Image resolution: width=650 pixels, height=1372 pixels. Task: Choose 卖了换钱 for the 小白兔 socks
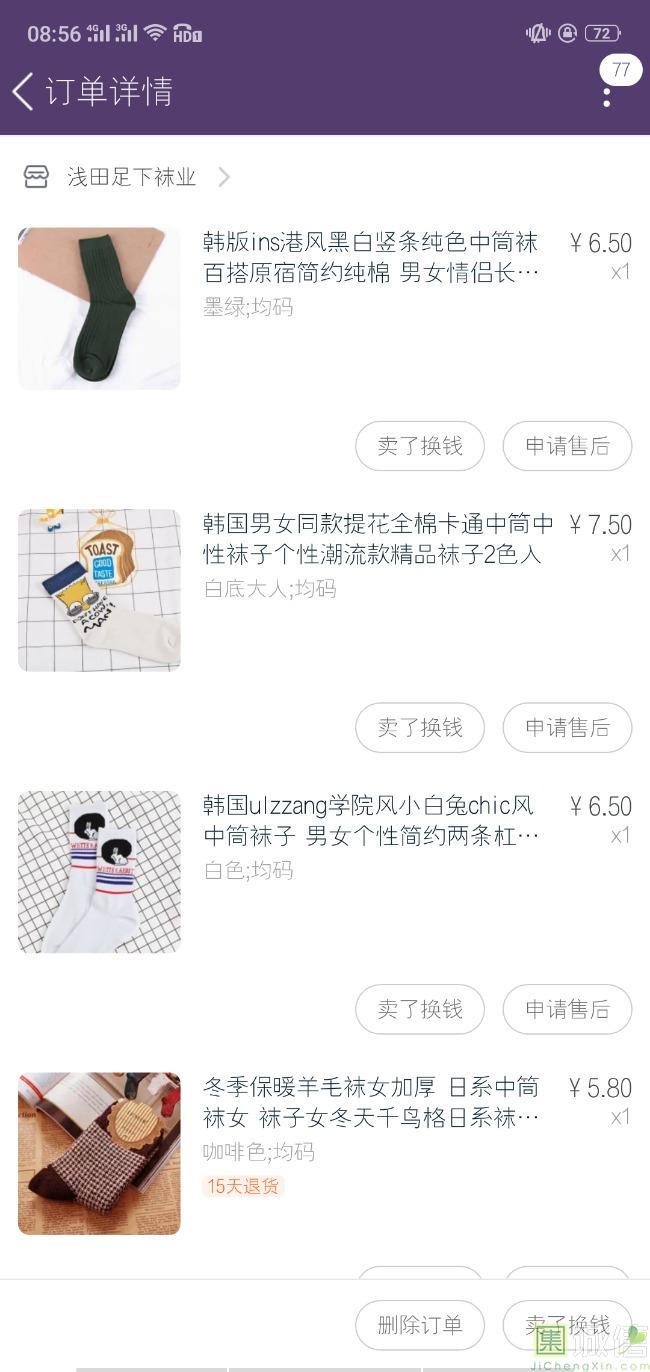point(420,1010)
